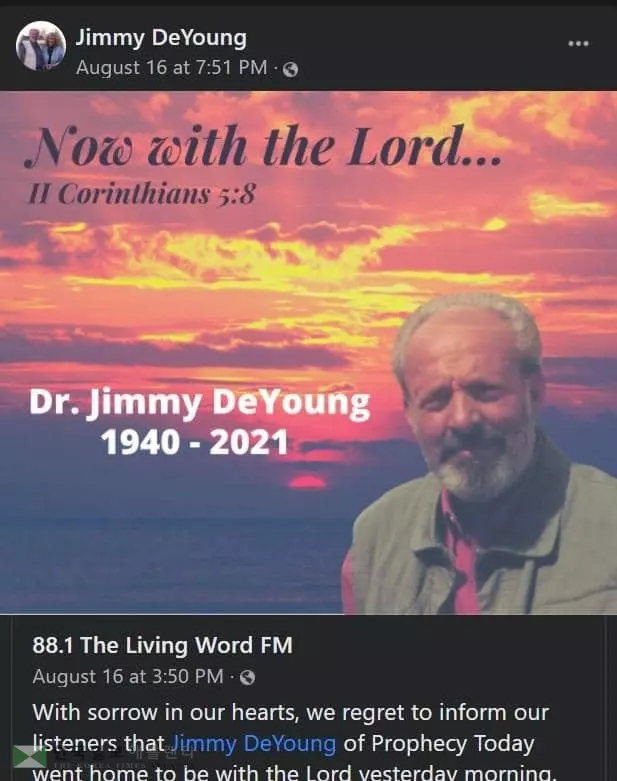Screen dimensions: 617x781
Task: Open the August 16 at 3:50 PM timestamp
Action: point(128,677)
